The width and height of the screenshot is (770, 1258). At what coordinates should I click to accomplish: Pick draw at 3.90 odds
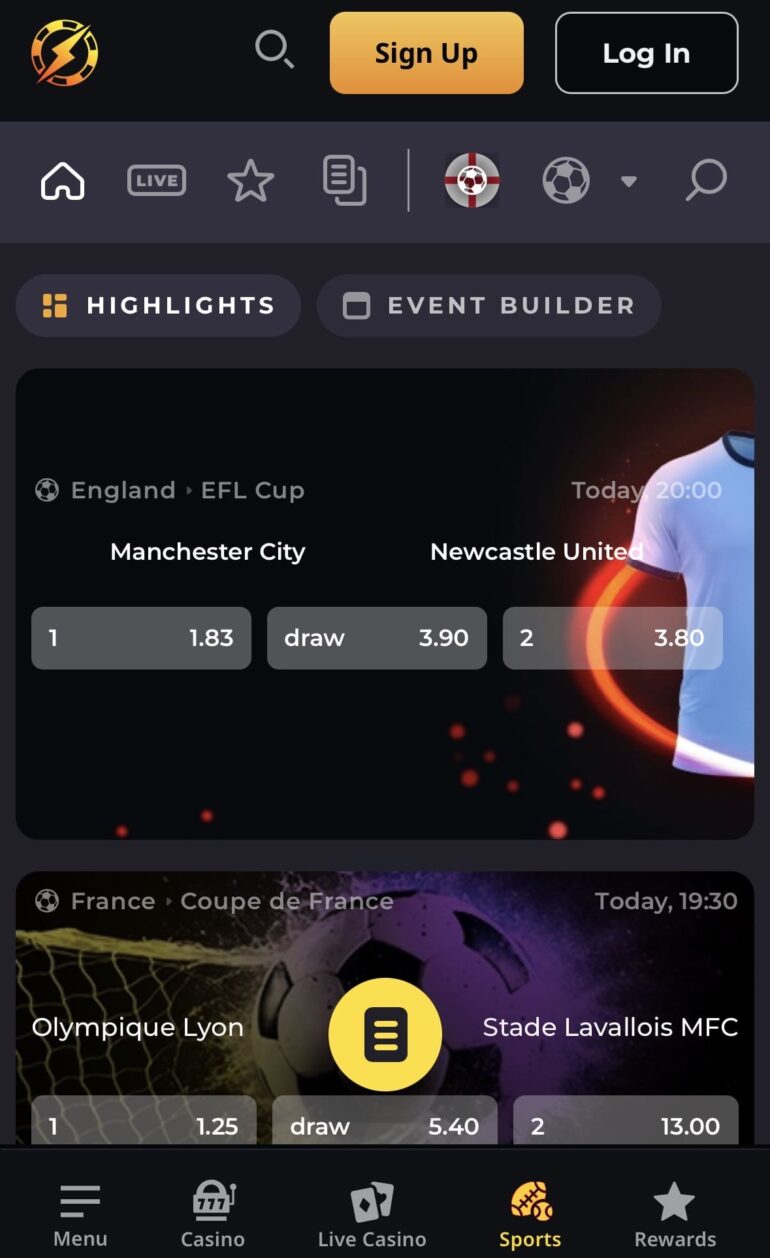(x=377, y=638)
